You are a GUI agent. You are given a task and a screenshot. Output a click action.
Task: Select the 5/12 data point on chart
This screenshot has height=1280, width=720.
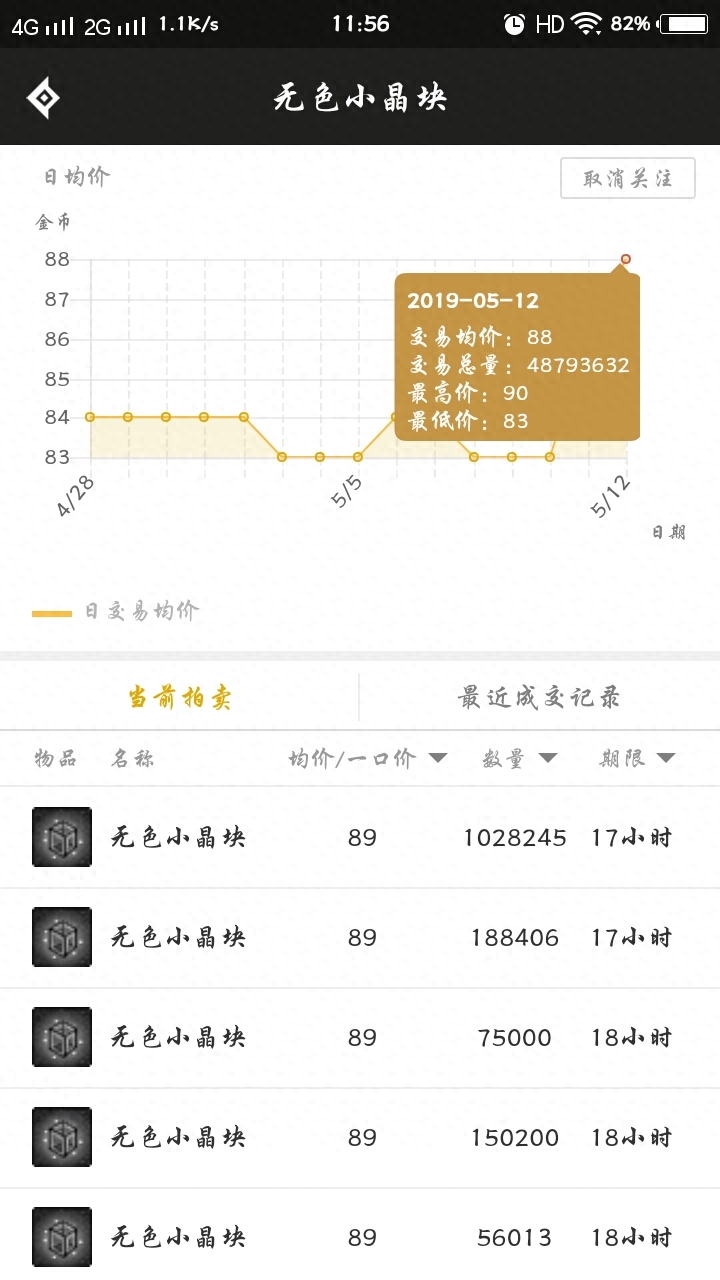point(626,259)
